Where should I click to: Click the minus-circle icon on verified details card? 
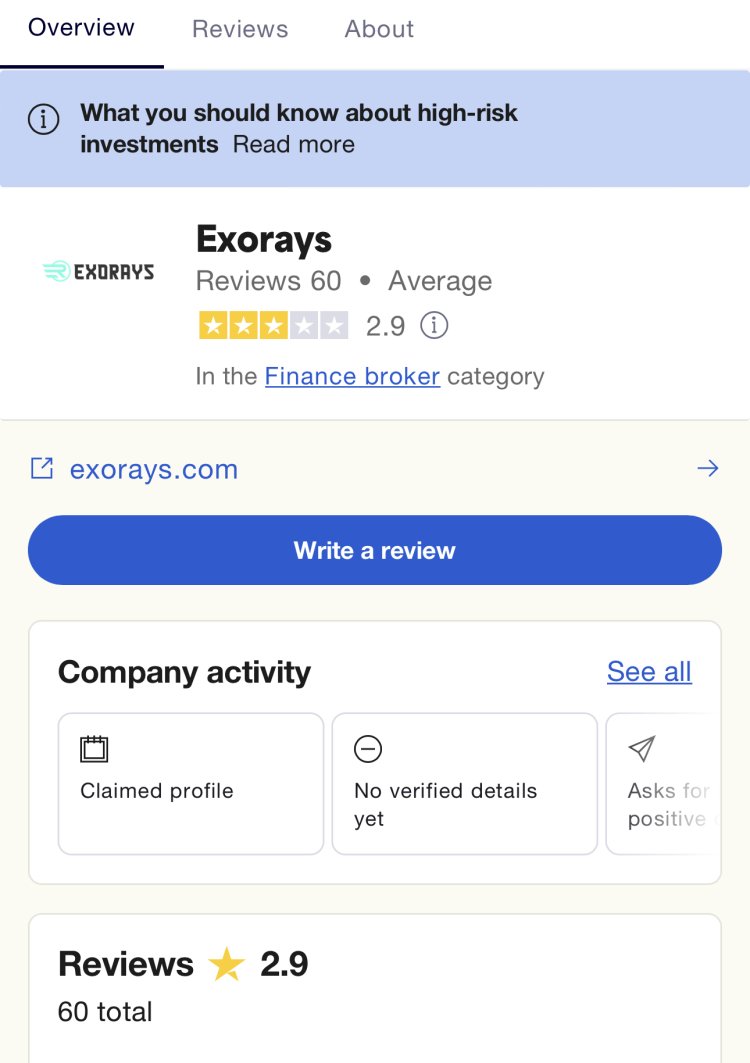369,748
